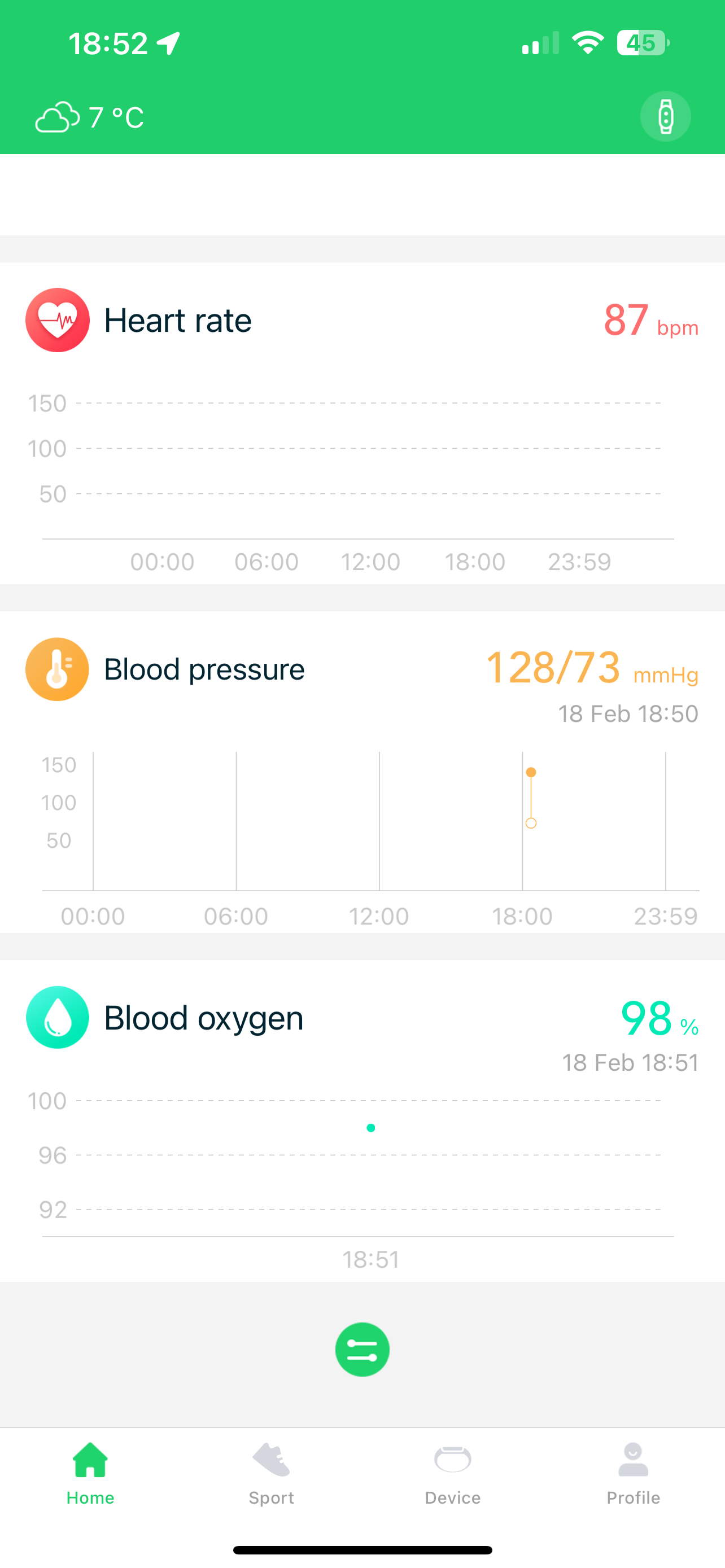725x1568 pixels.
Task: Switch to the Device tab
Action: (x=453, y=1474)
